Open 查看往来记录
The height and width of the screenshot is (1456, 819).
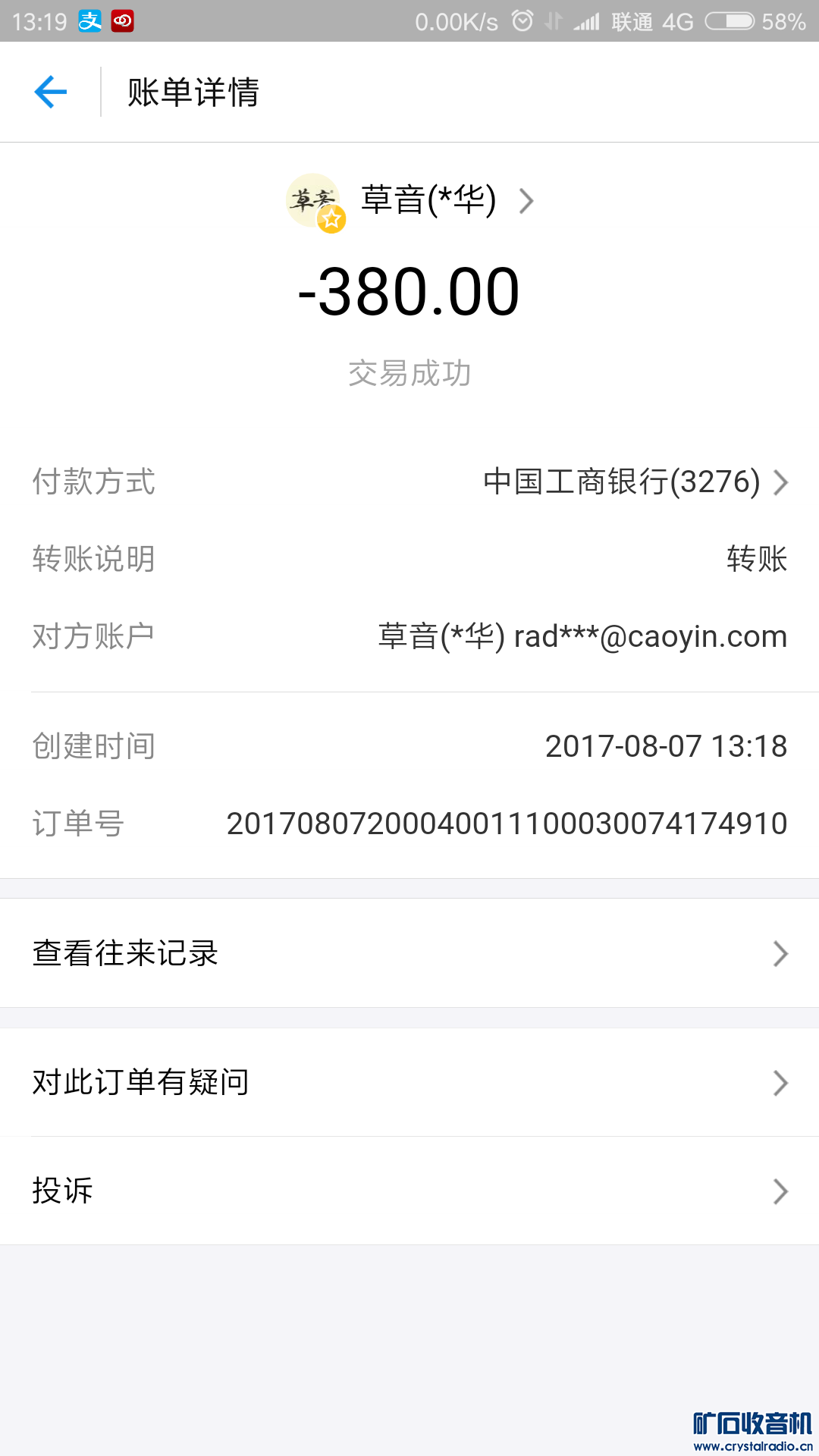click(x=409, y=953)
